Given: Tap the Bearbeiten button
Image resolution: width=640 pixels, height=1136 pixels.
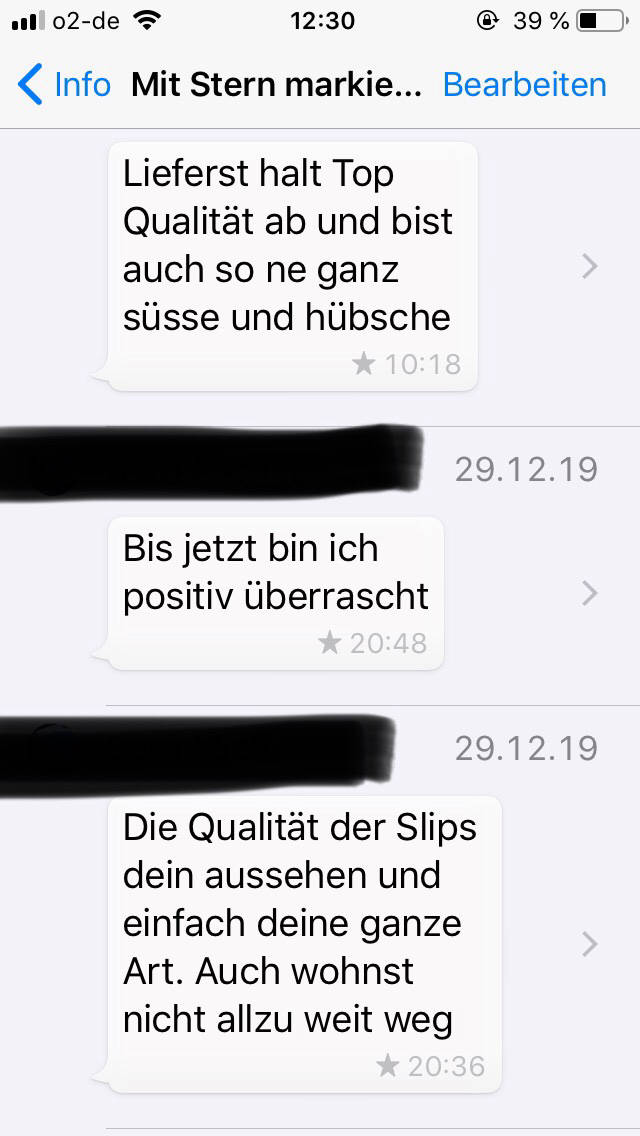Looking at the screenshot, I should tap(524, 85).
